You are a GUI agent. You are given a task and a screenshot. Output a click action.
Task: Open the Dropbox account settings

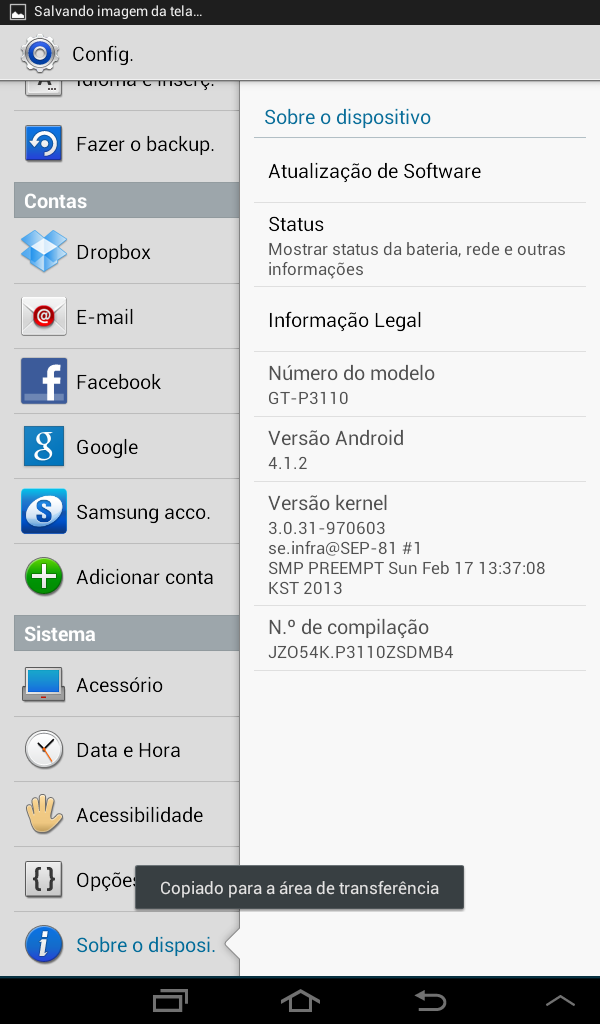[126, 252]
